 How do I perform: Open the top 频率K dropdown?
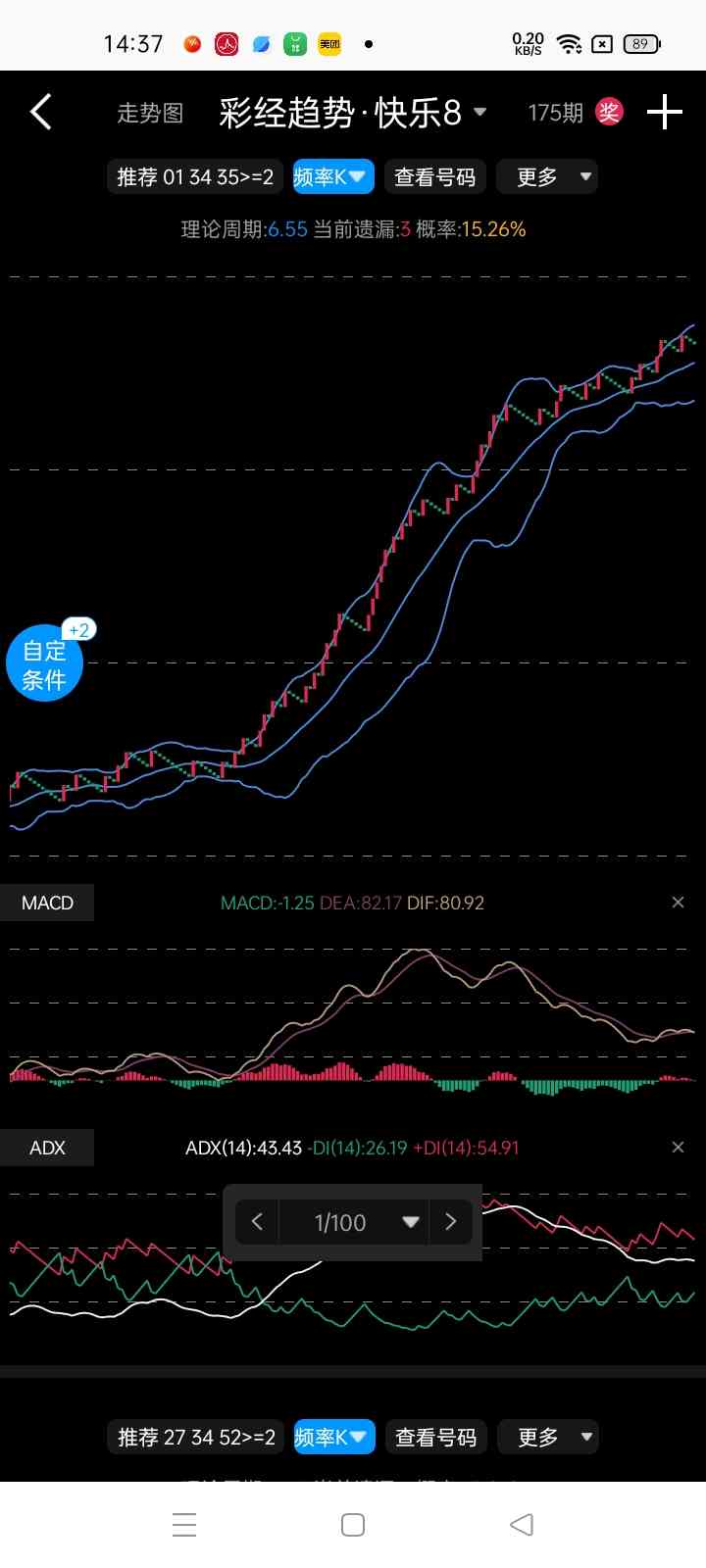click(333, 177)
